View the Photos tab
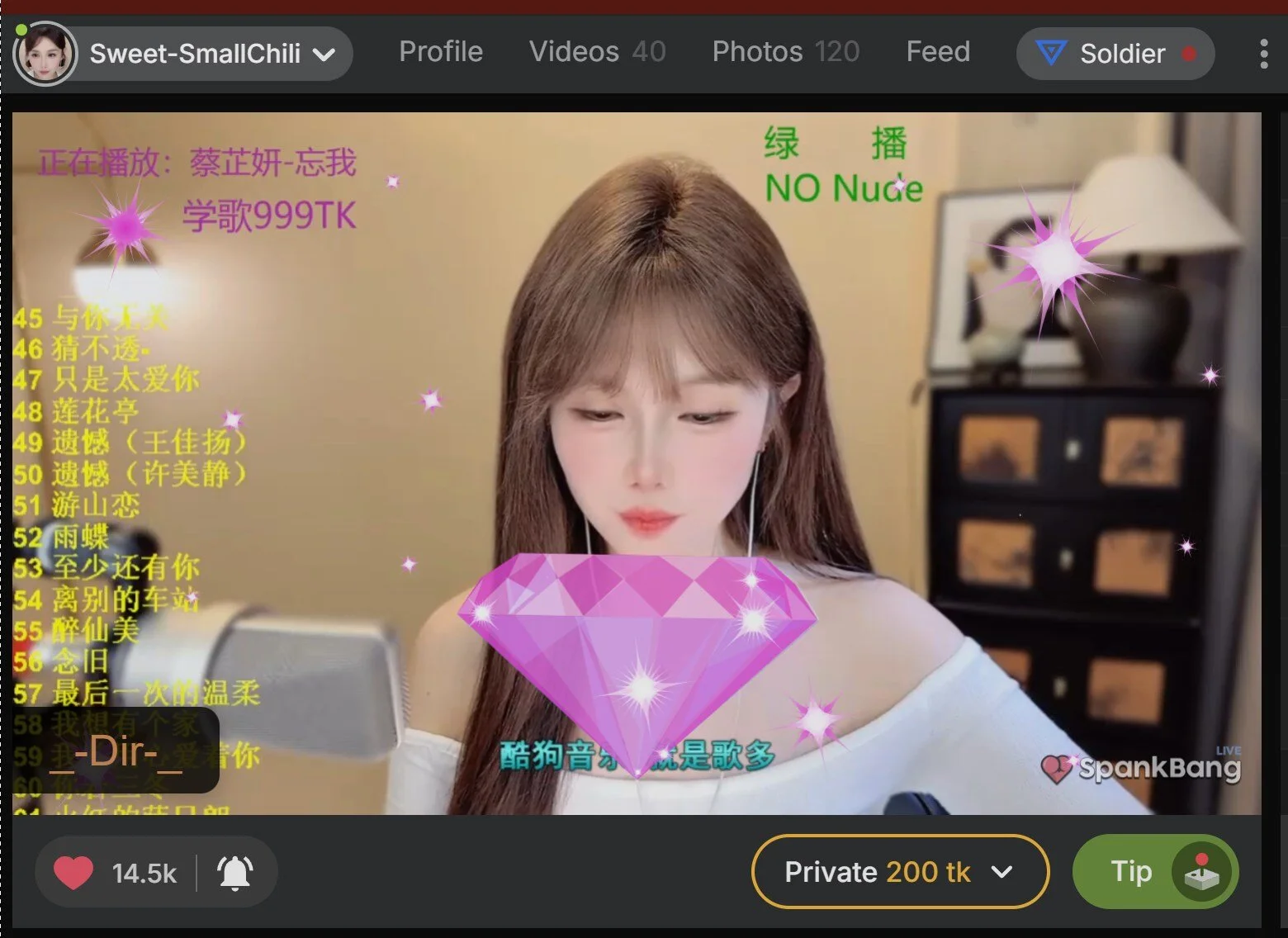1288x938 pixels. pos(785,52)
